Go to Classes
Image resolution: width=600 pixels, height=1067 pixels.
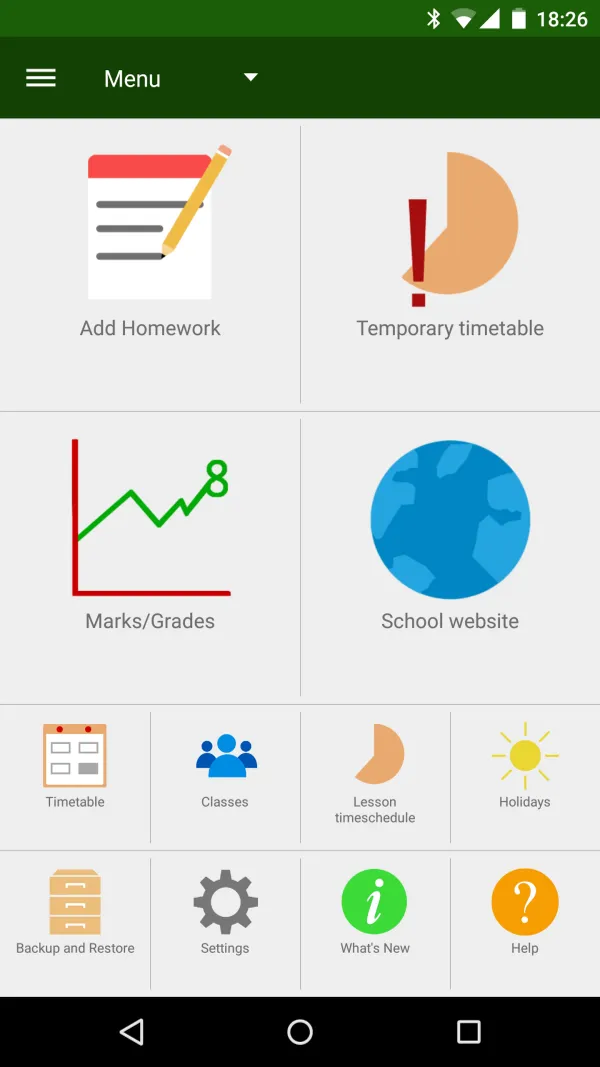[x=225, y=777]
